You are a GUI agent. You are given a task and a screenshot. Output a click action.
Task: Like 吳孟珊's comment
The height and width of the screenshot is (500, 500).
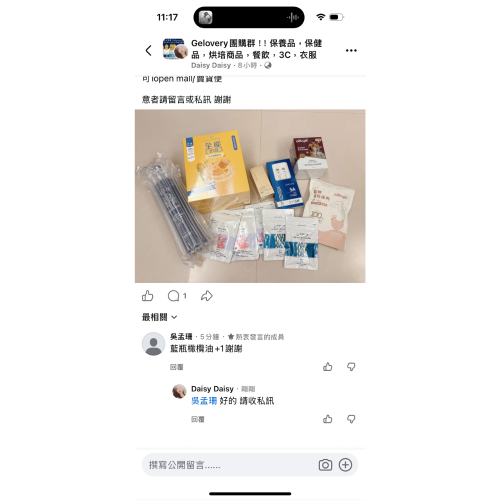(x=328, y=367)
